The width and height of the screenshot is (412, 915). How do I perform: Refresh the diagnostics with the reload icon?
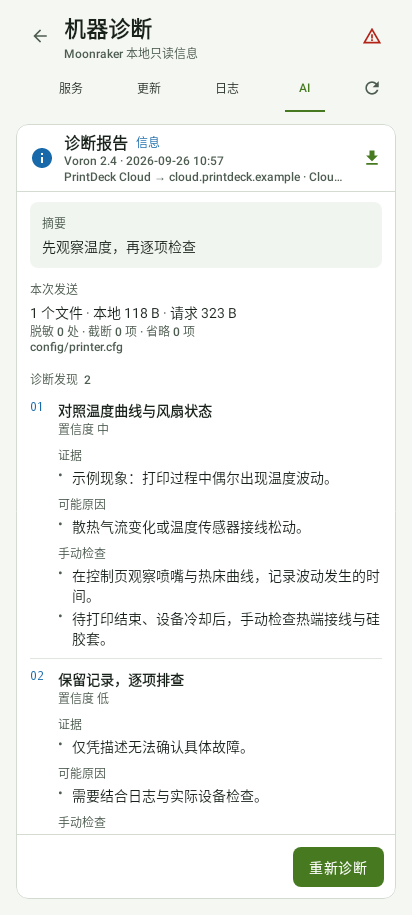[x=372, y=88]
